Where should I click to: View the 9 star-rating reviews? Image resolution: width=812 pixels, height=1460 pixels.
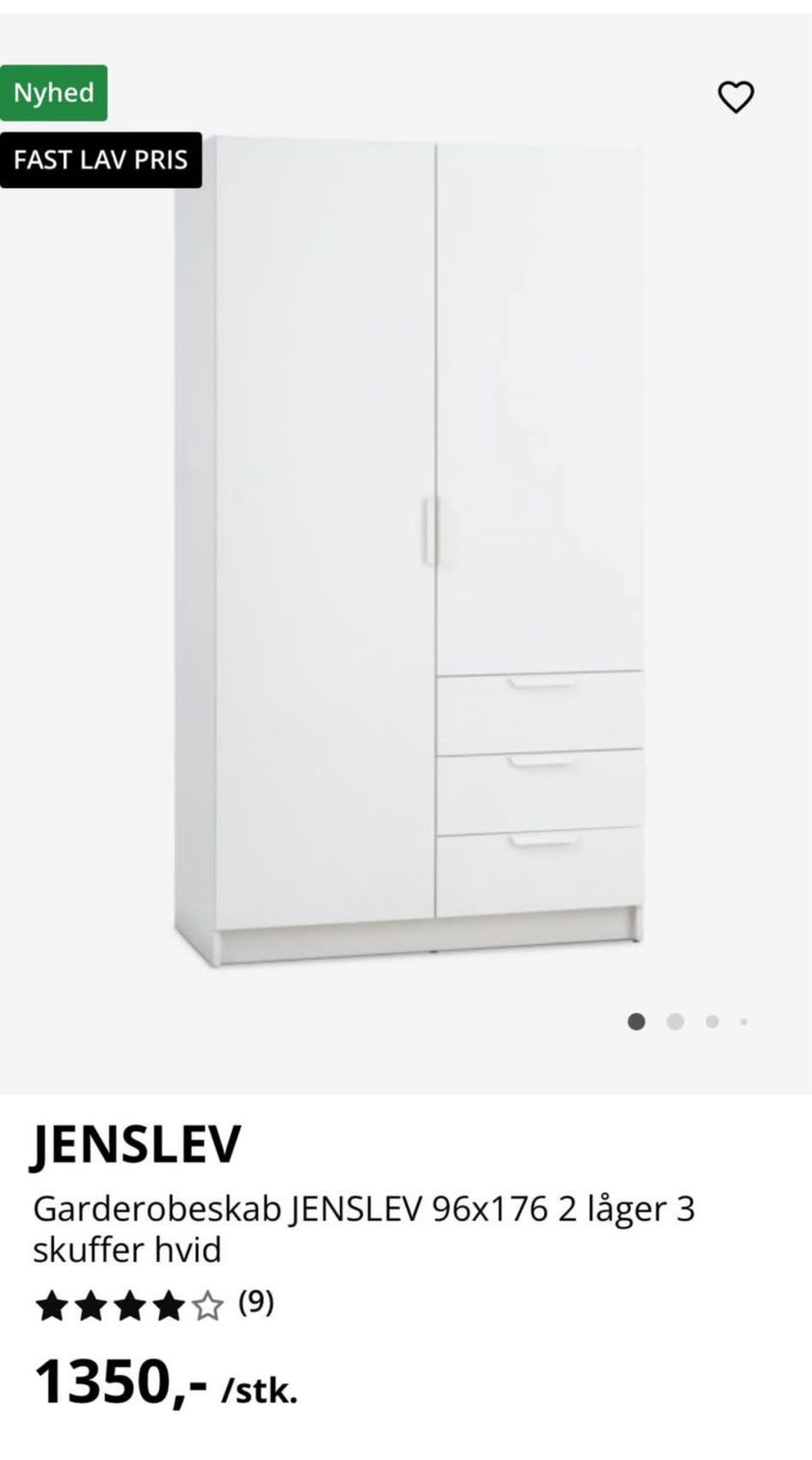(x=154, y=1306)
